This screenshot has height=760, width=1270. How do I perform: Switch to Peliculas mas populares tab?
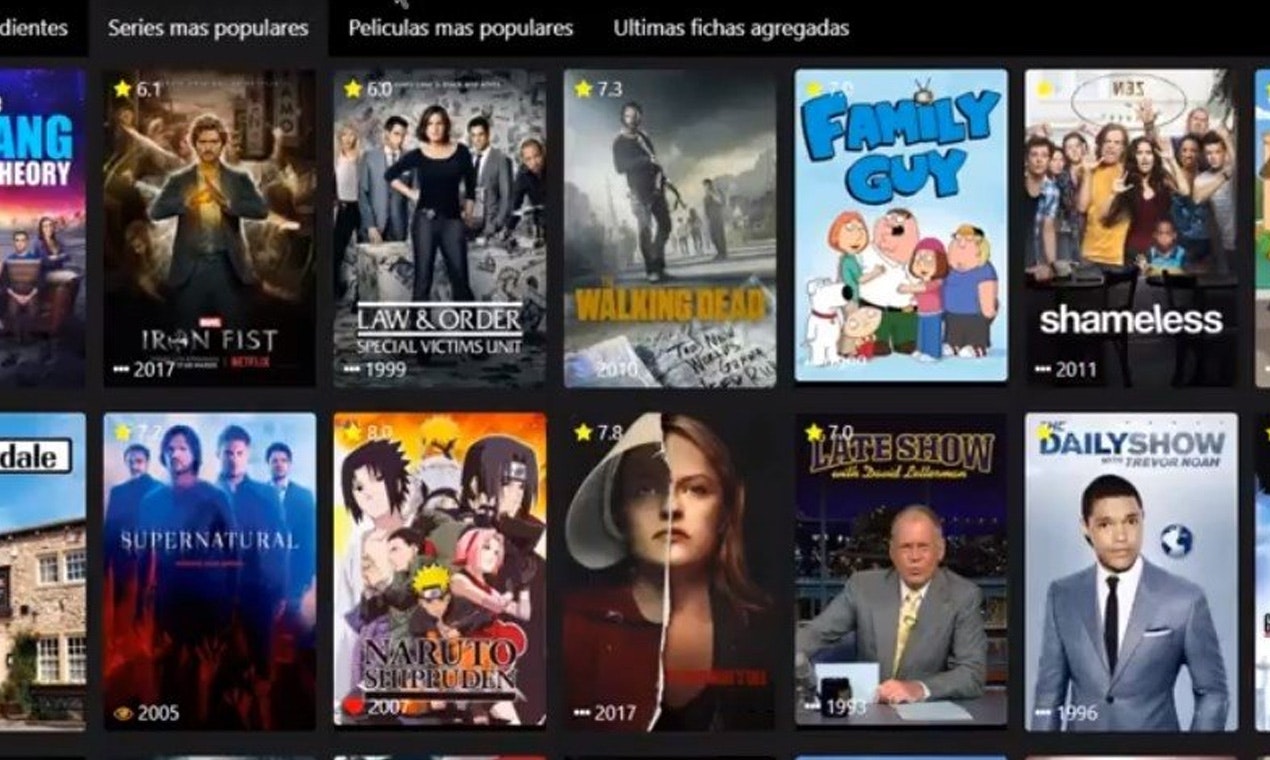(x=460, y=28)
